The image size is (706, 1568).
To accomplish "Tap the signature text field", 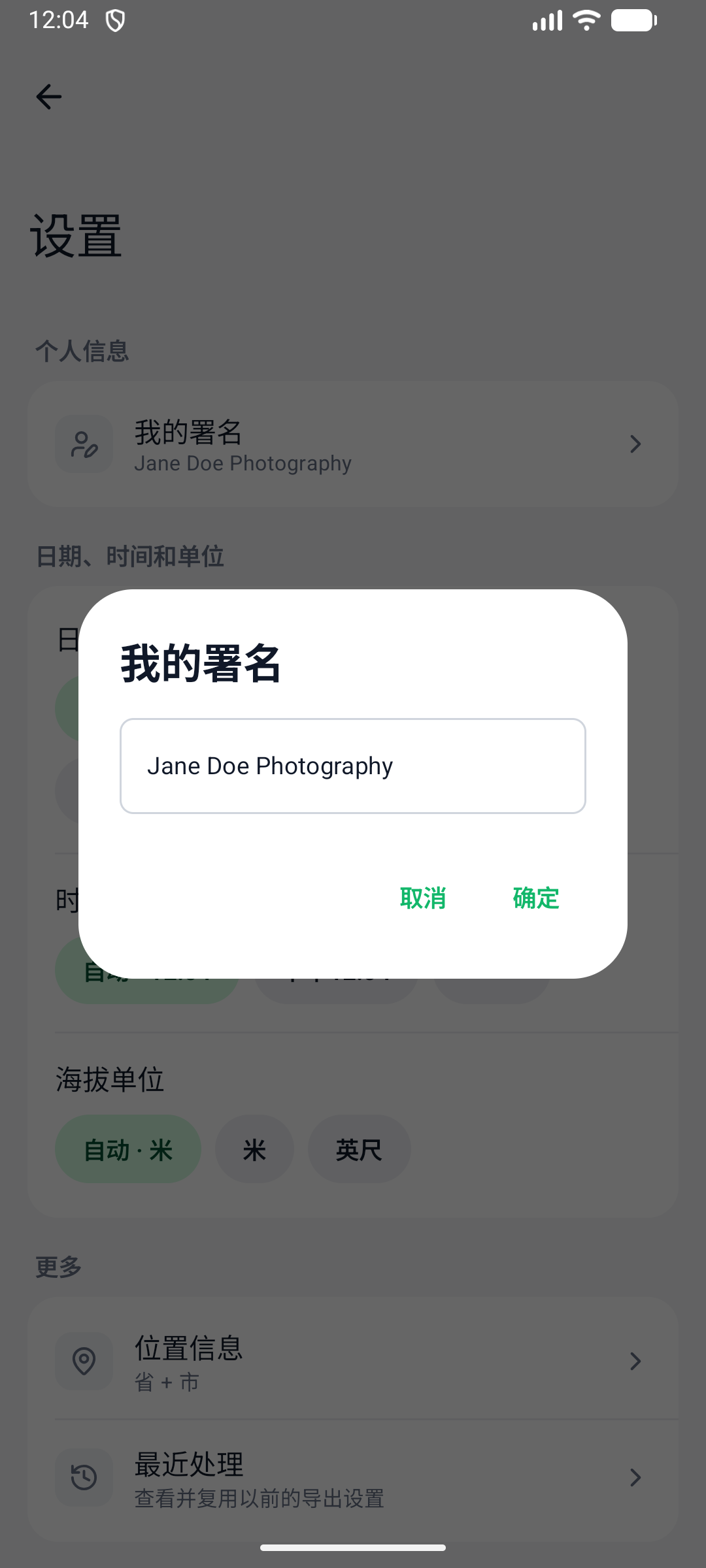I will 353,766.
